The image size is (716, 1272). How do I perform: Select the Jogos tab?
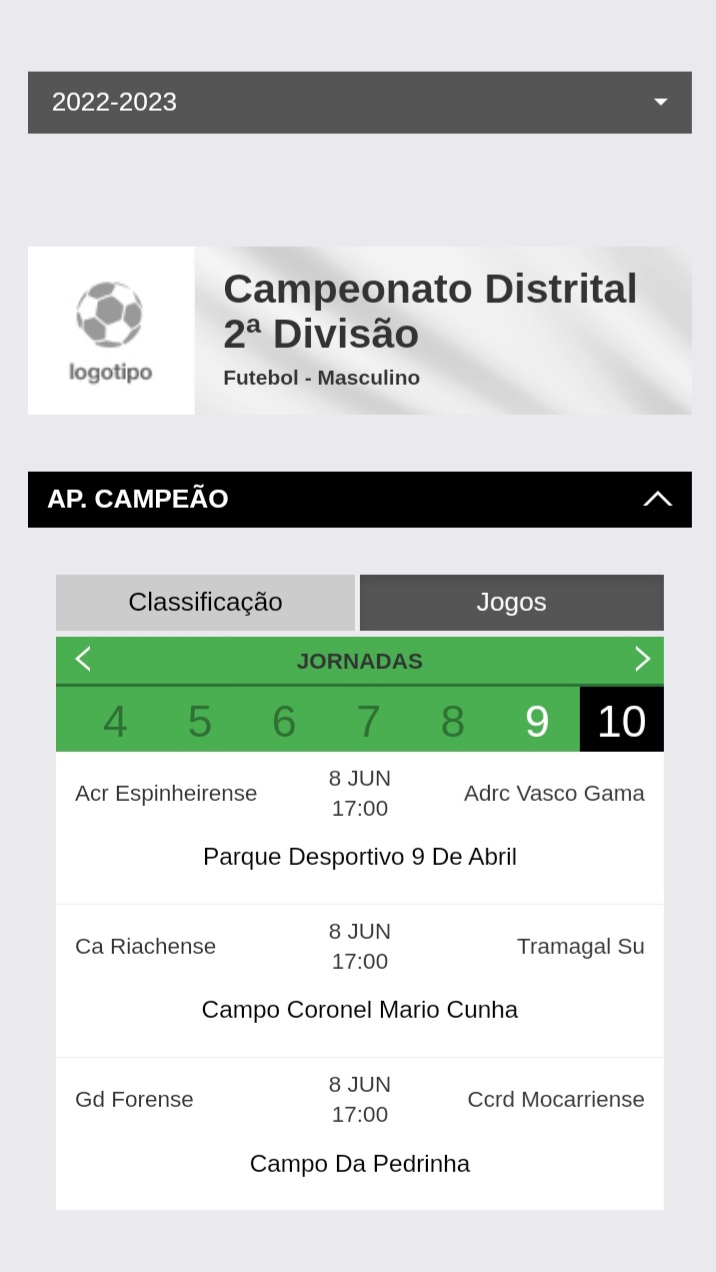click(x=511, y=602)
